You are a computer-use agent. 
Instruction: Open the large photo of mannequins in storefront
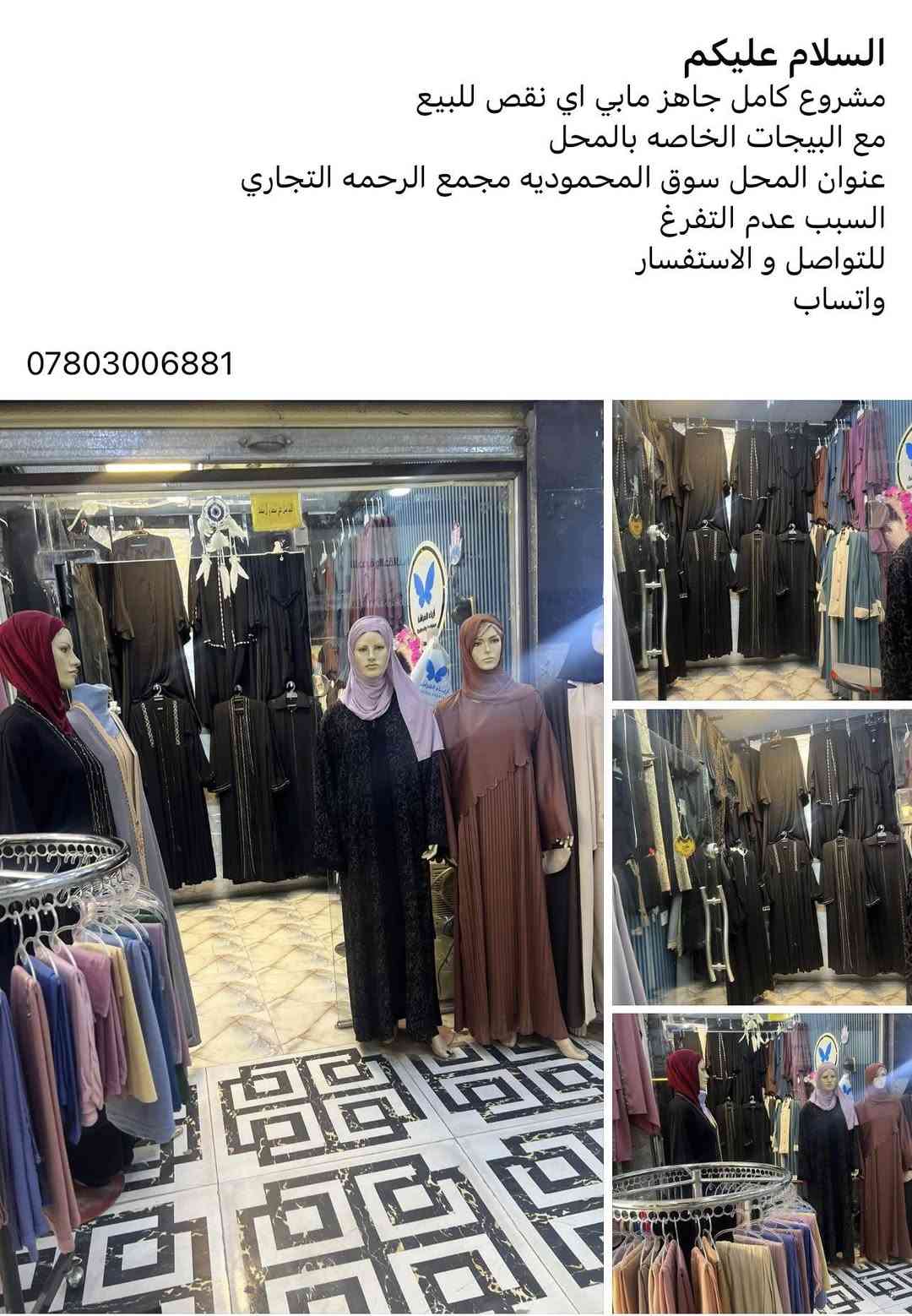click(x=301, y=856)
